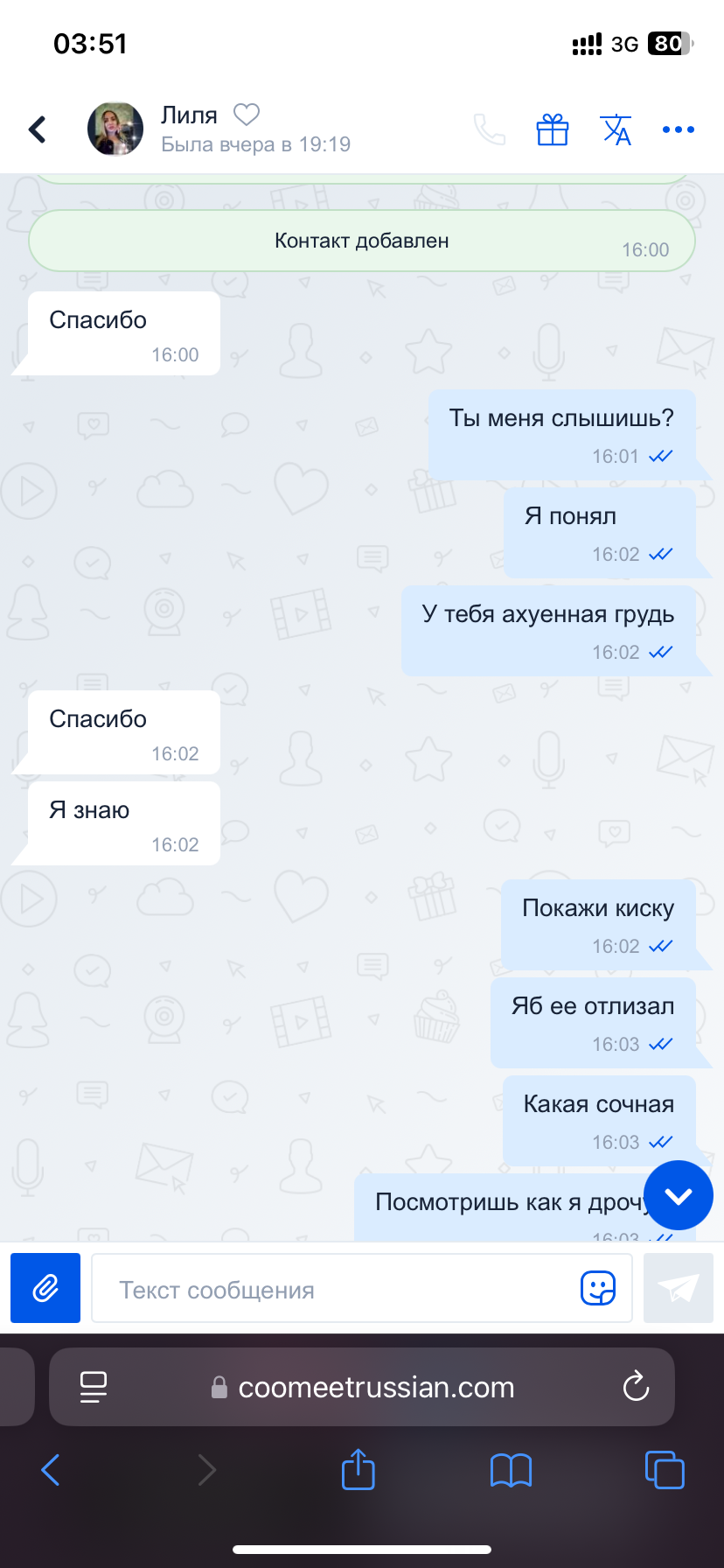Go back in Safari browser history
The height and width of the screenshot is (1568, 724).
tap(51, 1470)
